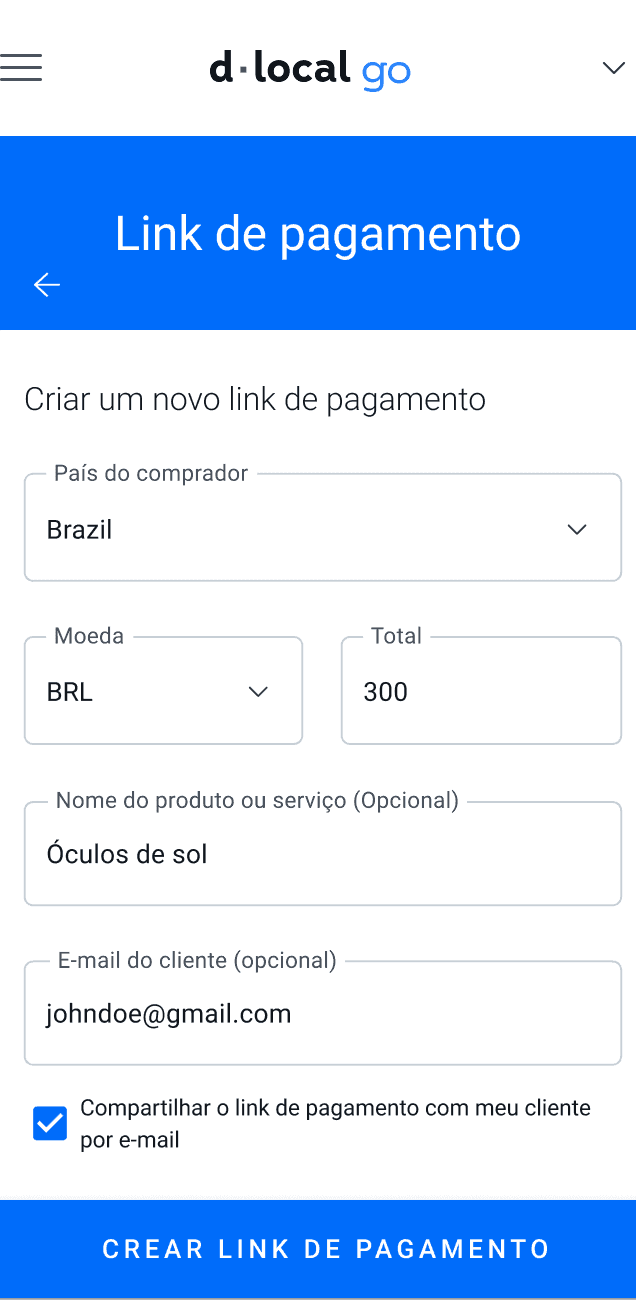The image size is (636, 1300).
Task: Uncheck share link by e-mail checkbox
Action: (50, 1124)
